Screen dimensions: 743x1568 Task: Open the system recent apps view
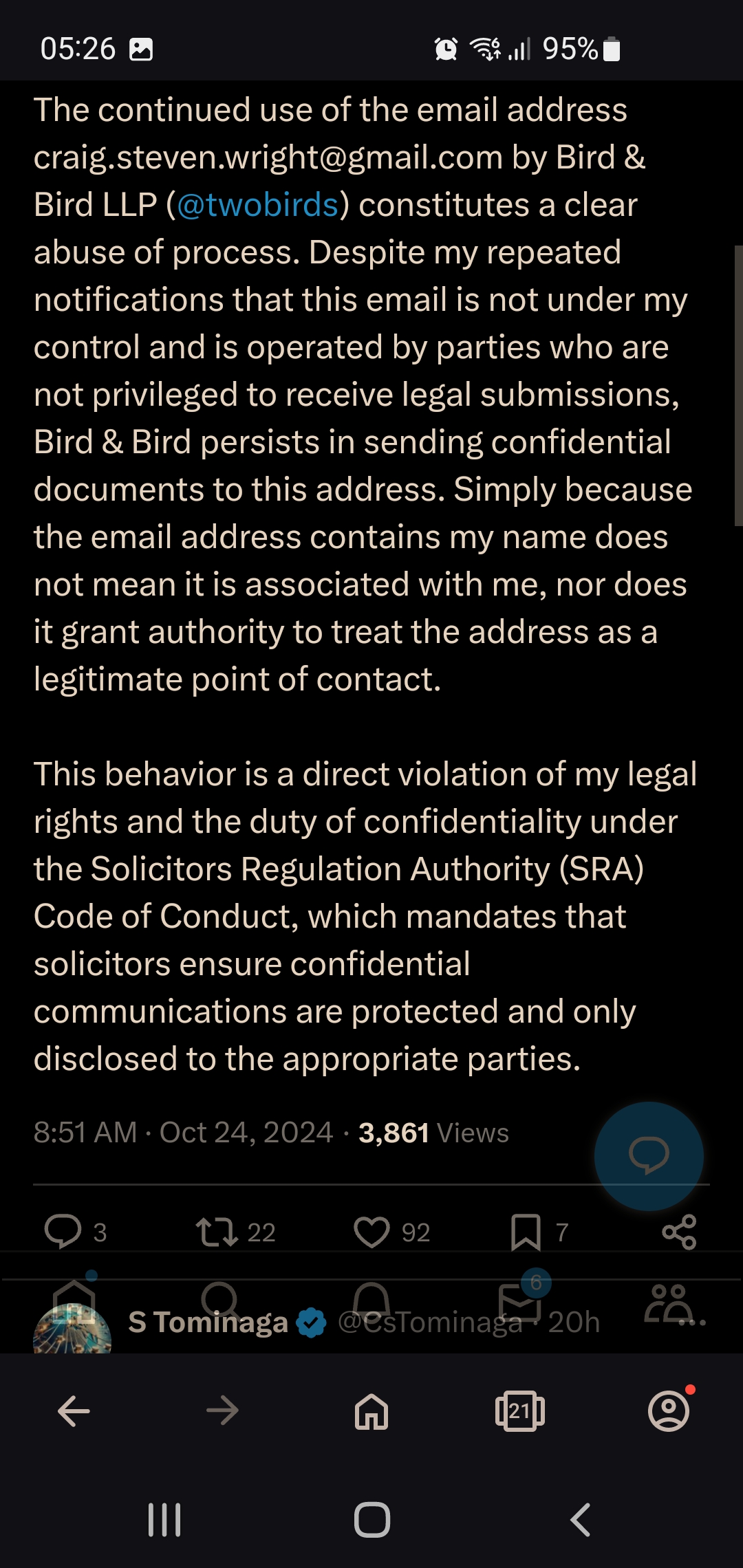164,1520
